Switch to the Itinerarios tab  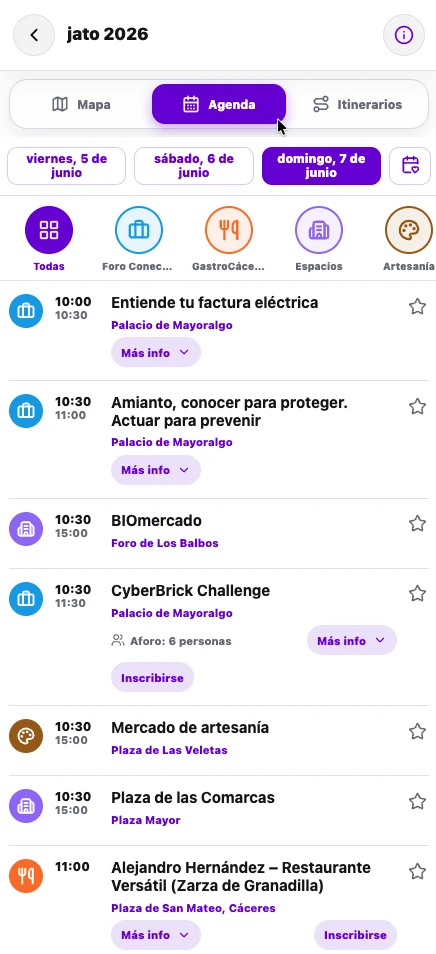[x=358, y=105]
